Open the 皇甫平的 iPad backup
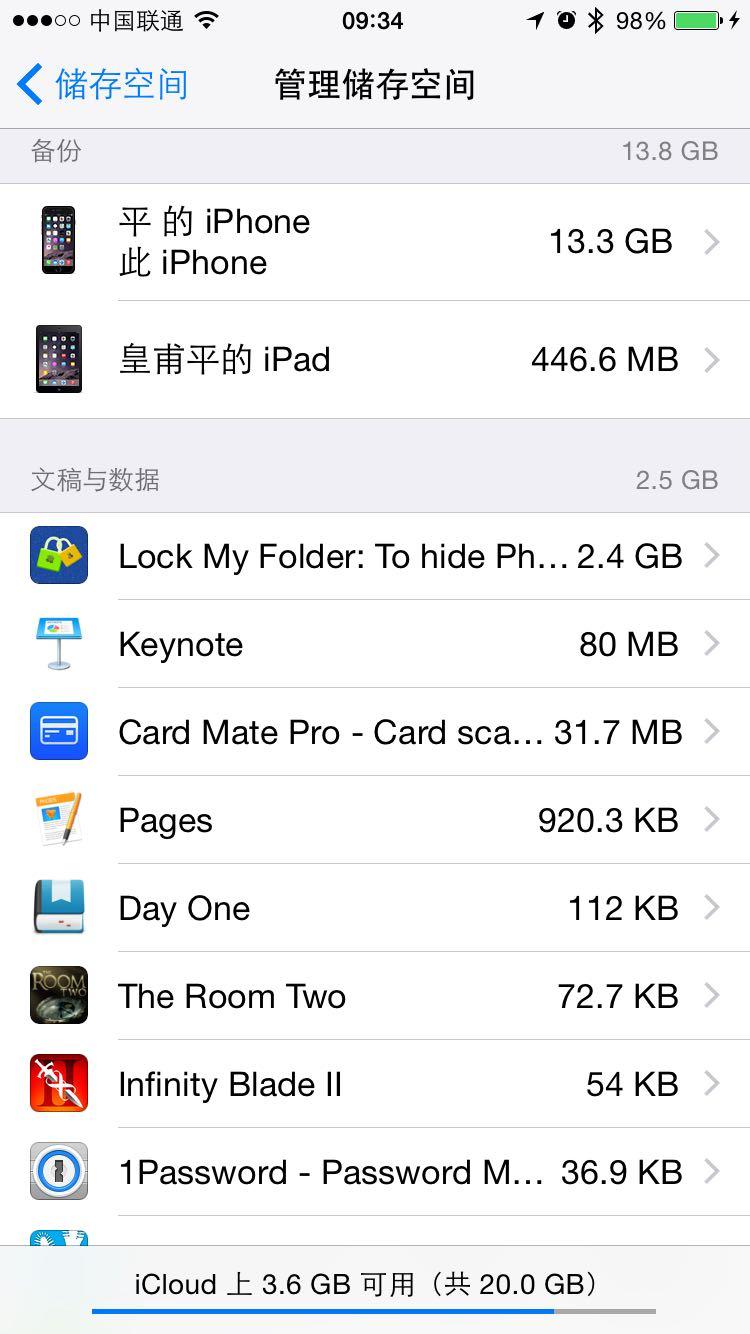Image resolution: width=750 pixels, height=1334 pixels. (x=375, y=360)
